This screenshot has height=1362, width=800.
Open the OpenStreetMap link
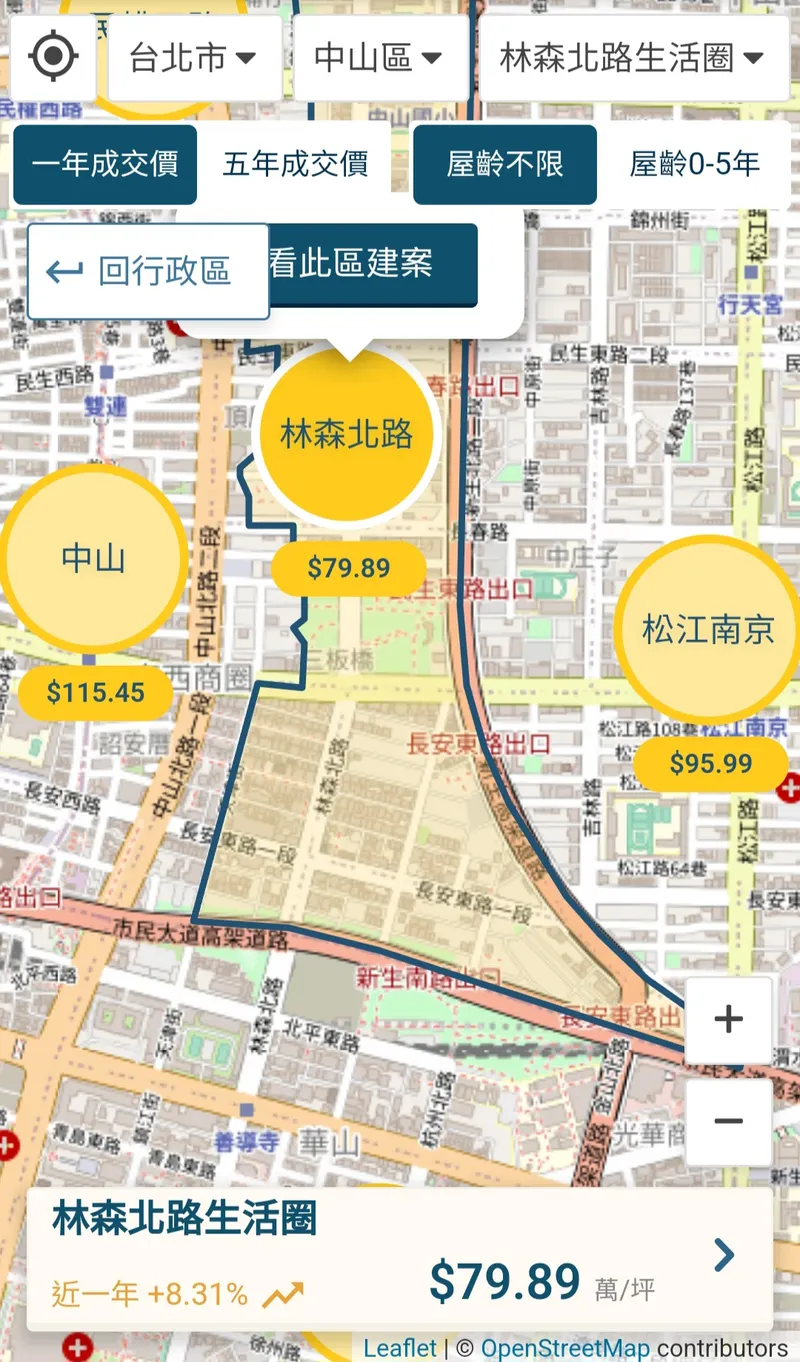pyautogui.click(x=564, y=1348)
